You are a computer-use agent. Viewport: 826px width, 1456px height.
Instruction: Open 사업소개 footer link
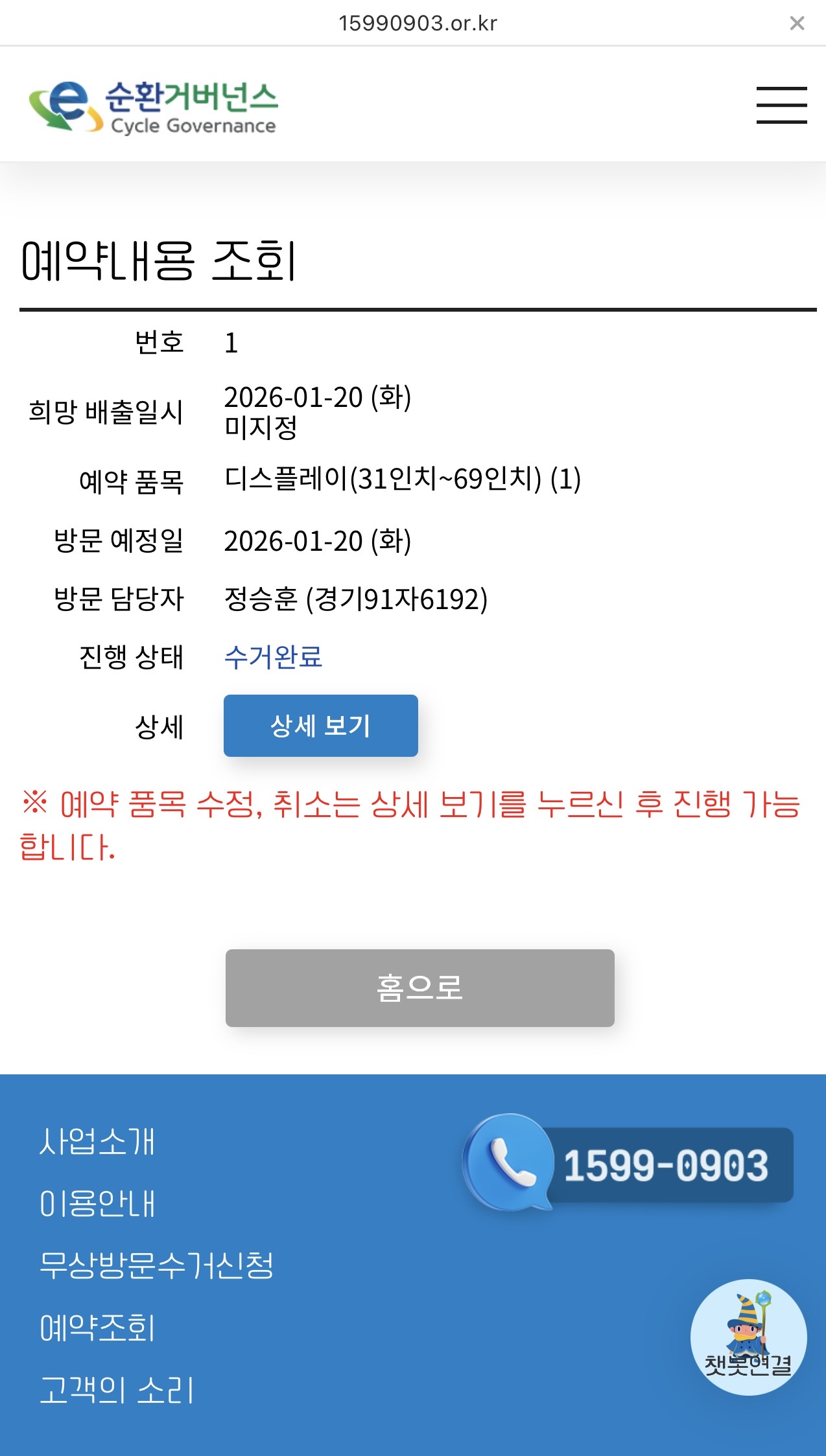tap(97, 1141)
